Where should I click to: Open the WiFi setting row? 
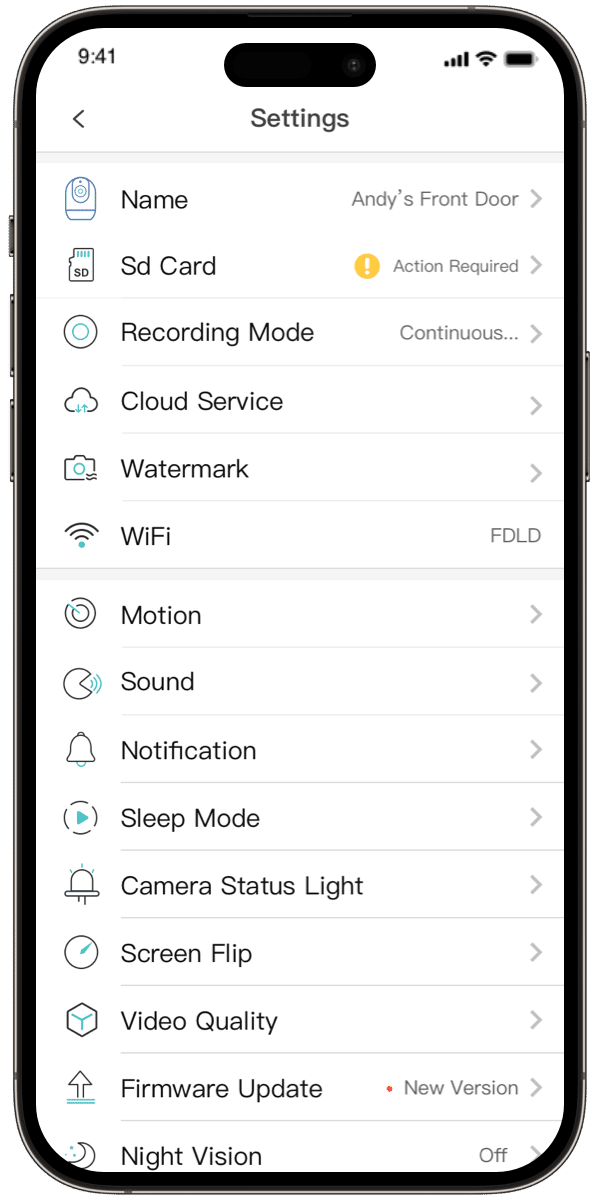[300, 535]
